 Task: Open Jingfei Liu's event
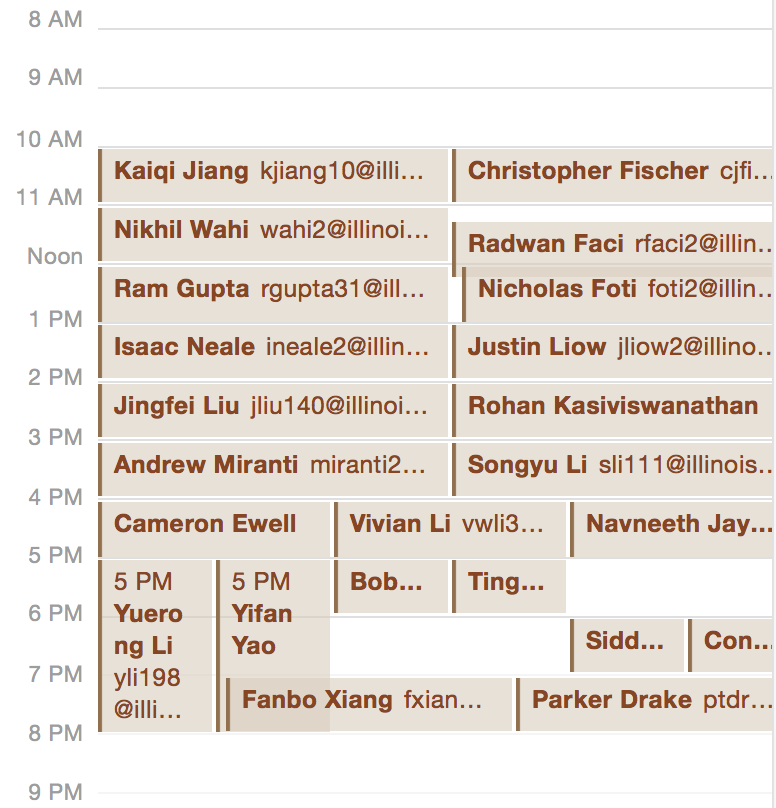[272, 407]
